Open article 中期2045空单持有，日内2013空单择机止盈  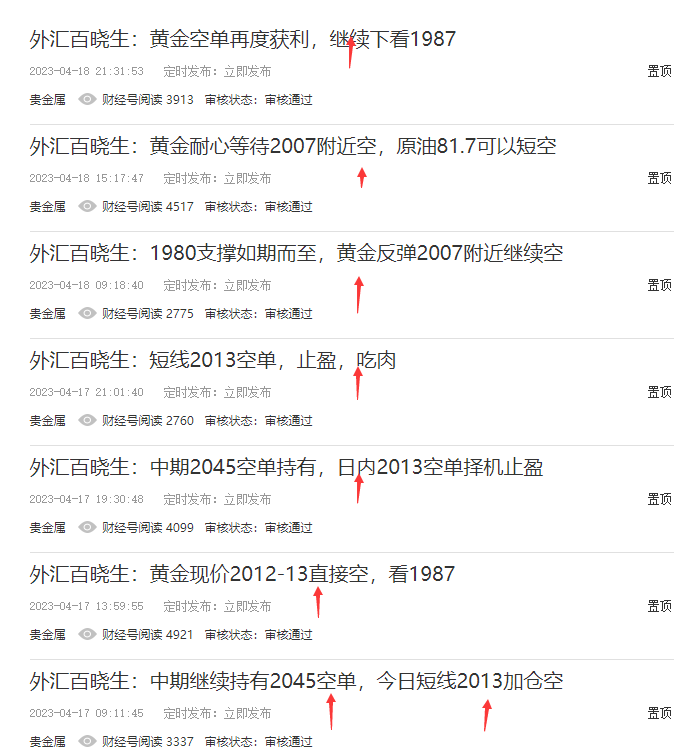286,468
